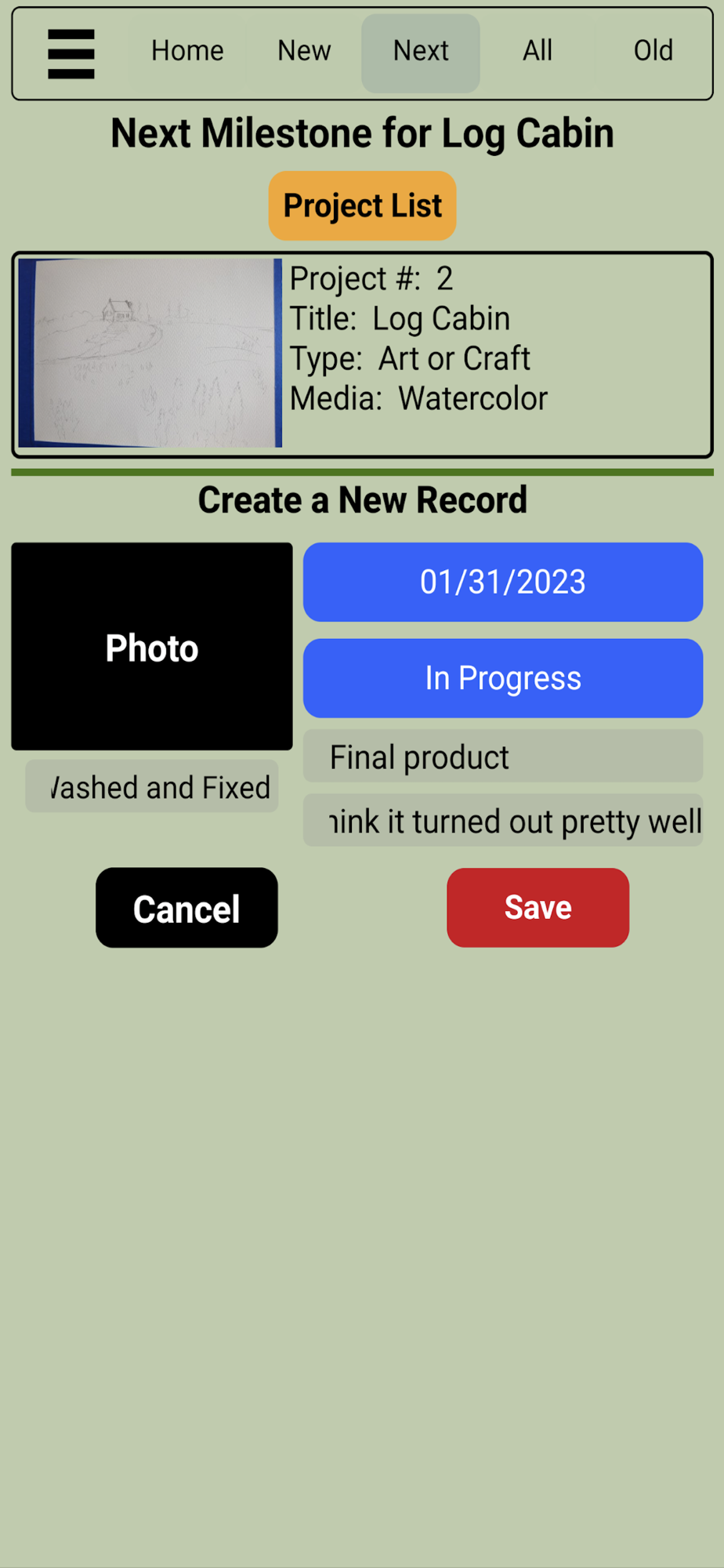This screenshot has height=1568, width=724.
Task: Add a photo to the record
Action: [x=152, y=647]
